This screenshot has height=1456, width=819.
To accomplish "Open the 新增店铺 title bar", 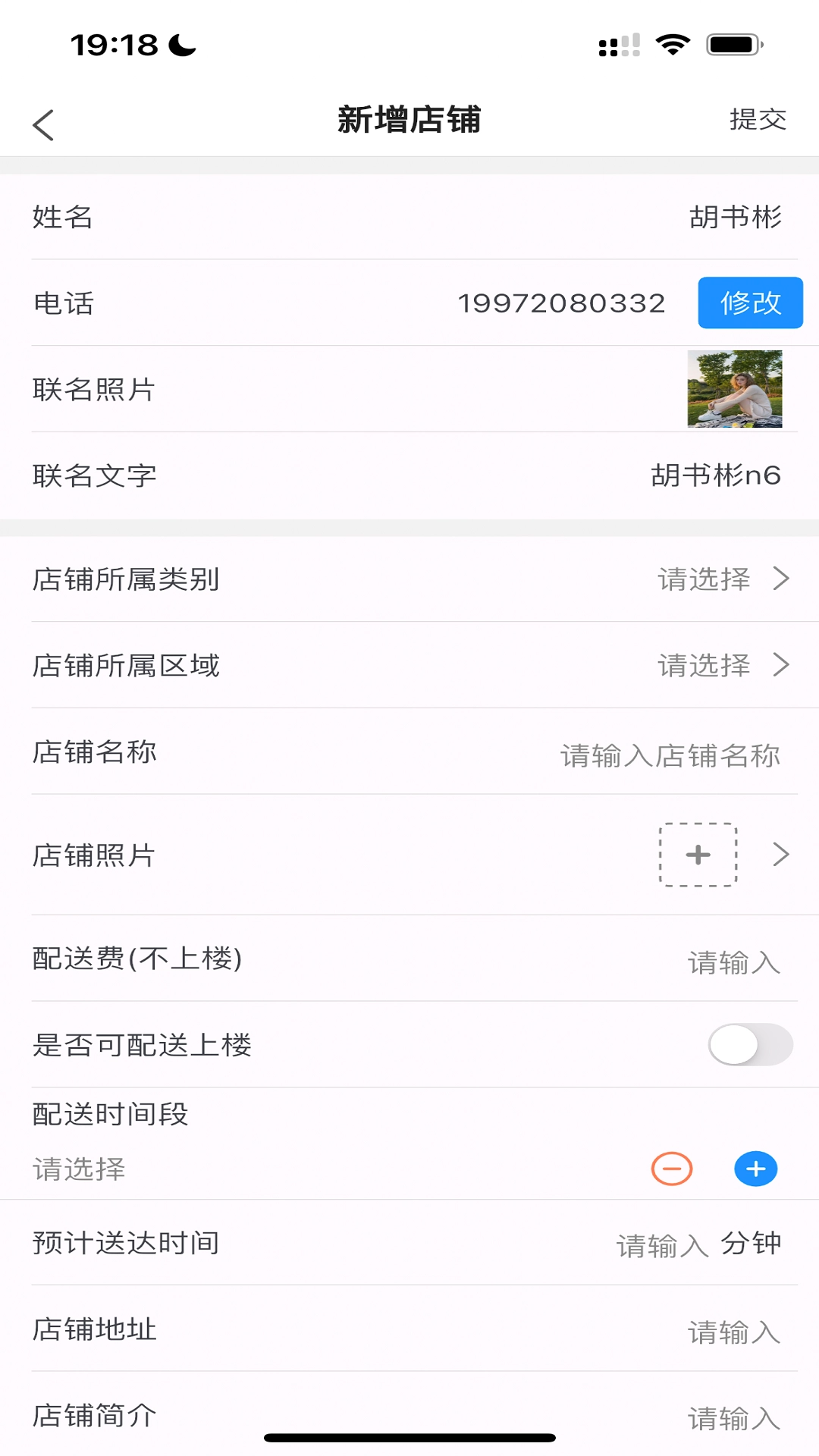I will [409, 120].
